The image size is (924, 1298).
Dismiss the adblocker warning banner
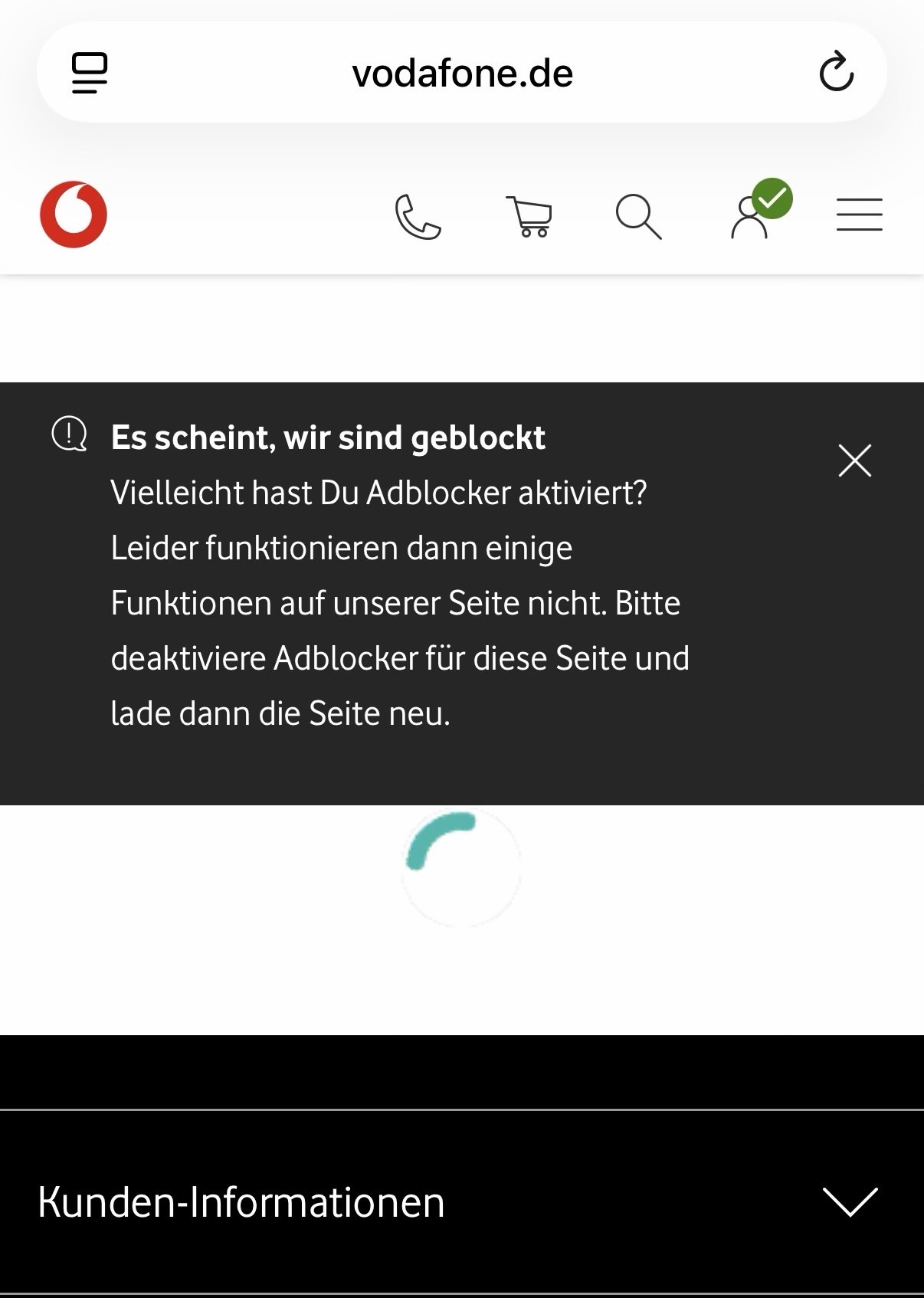tap(854, 461)
